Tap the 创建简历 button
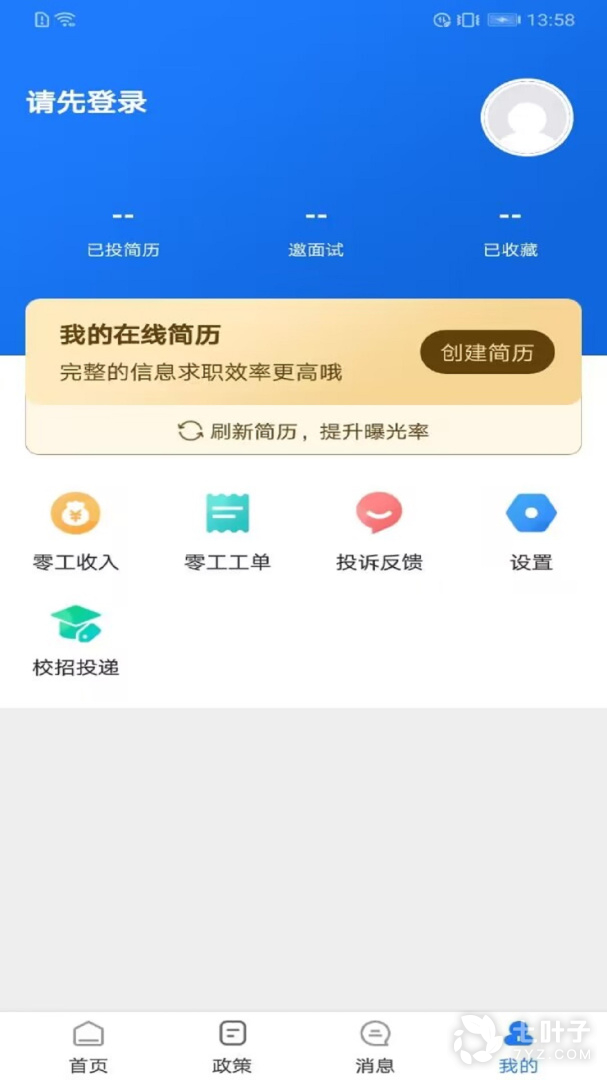 [487, 352]
